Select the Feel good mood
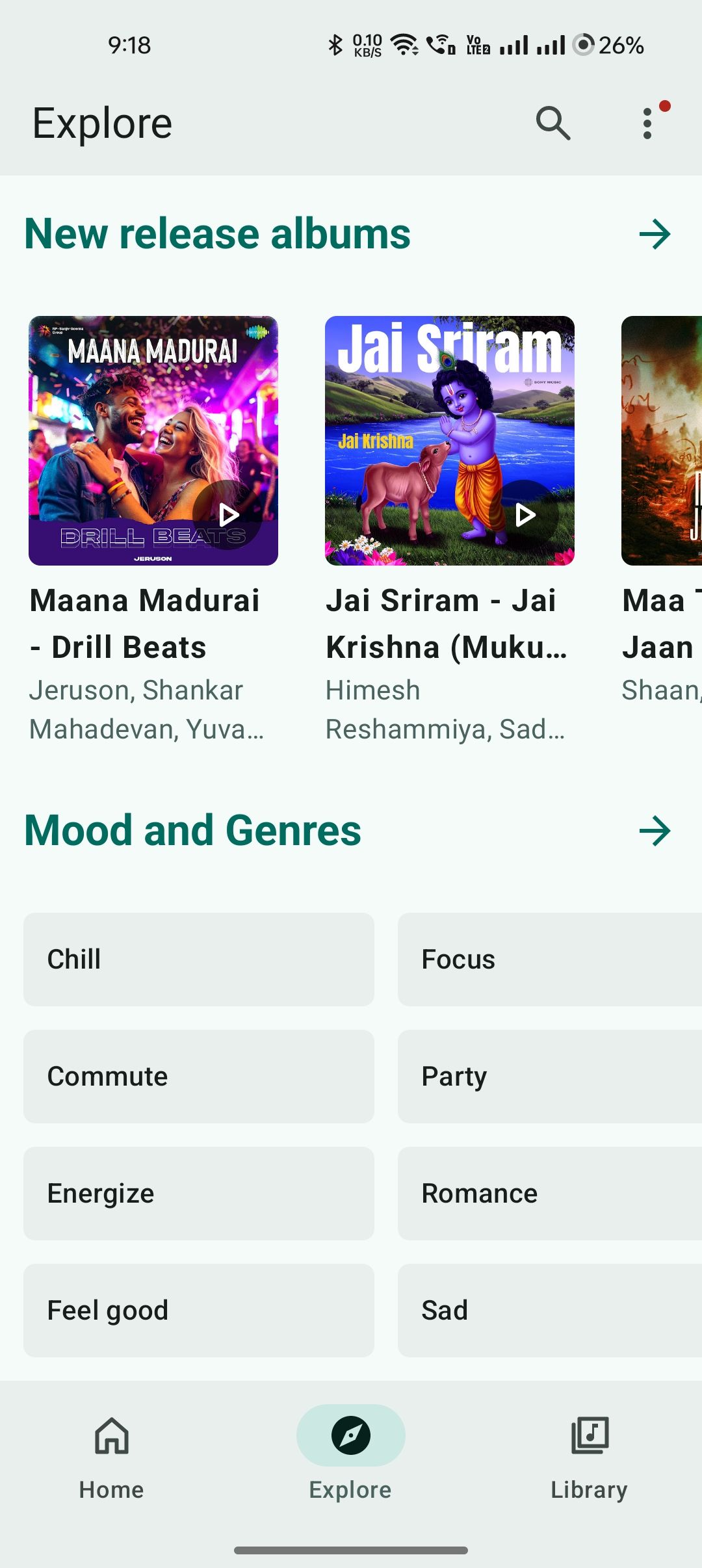The width and height of the screenshot is (702, 1568). [199, 1311]
